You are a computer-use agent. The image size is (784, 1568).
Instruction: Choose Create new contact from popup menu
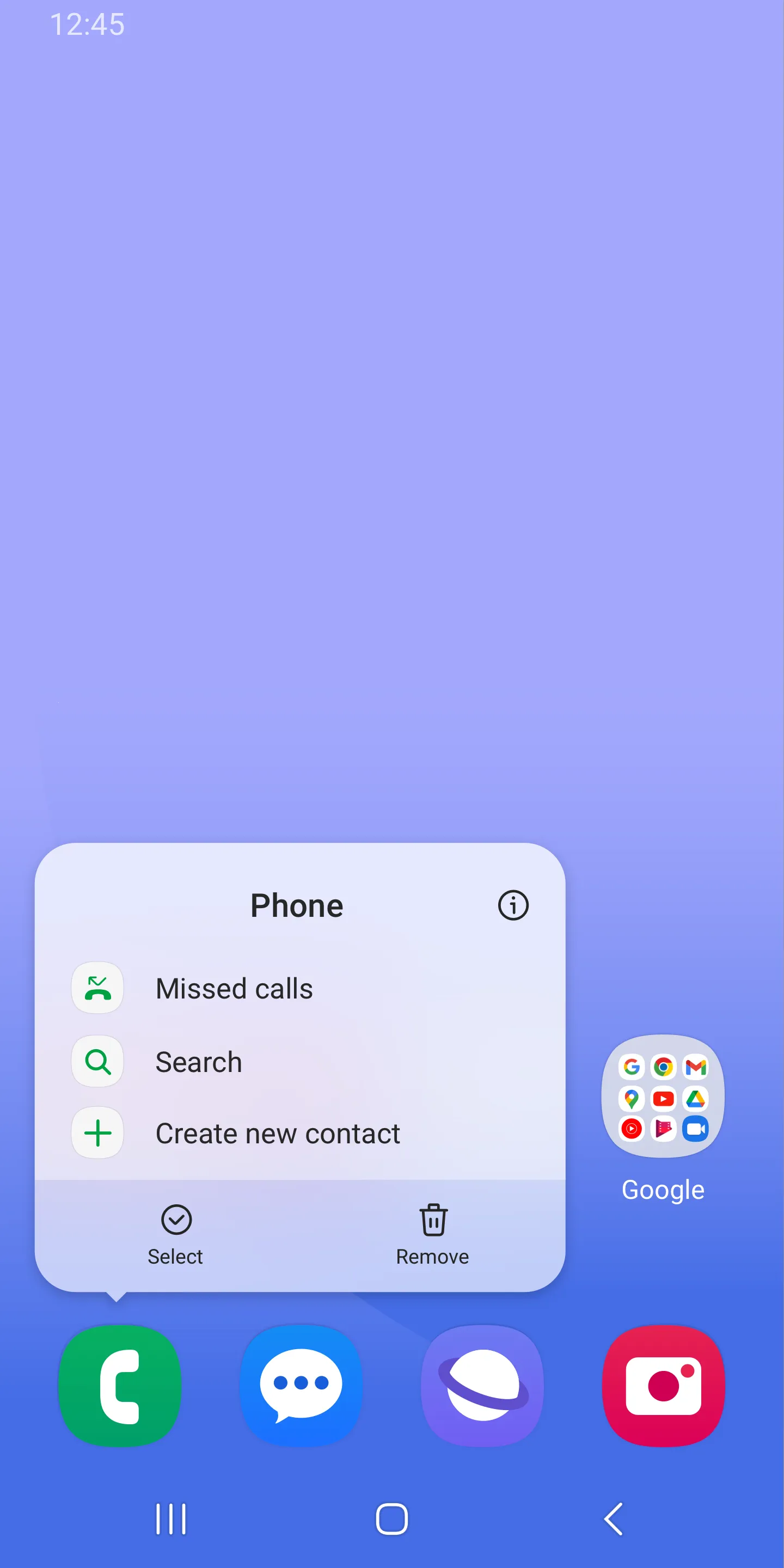coord(278,1133)
